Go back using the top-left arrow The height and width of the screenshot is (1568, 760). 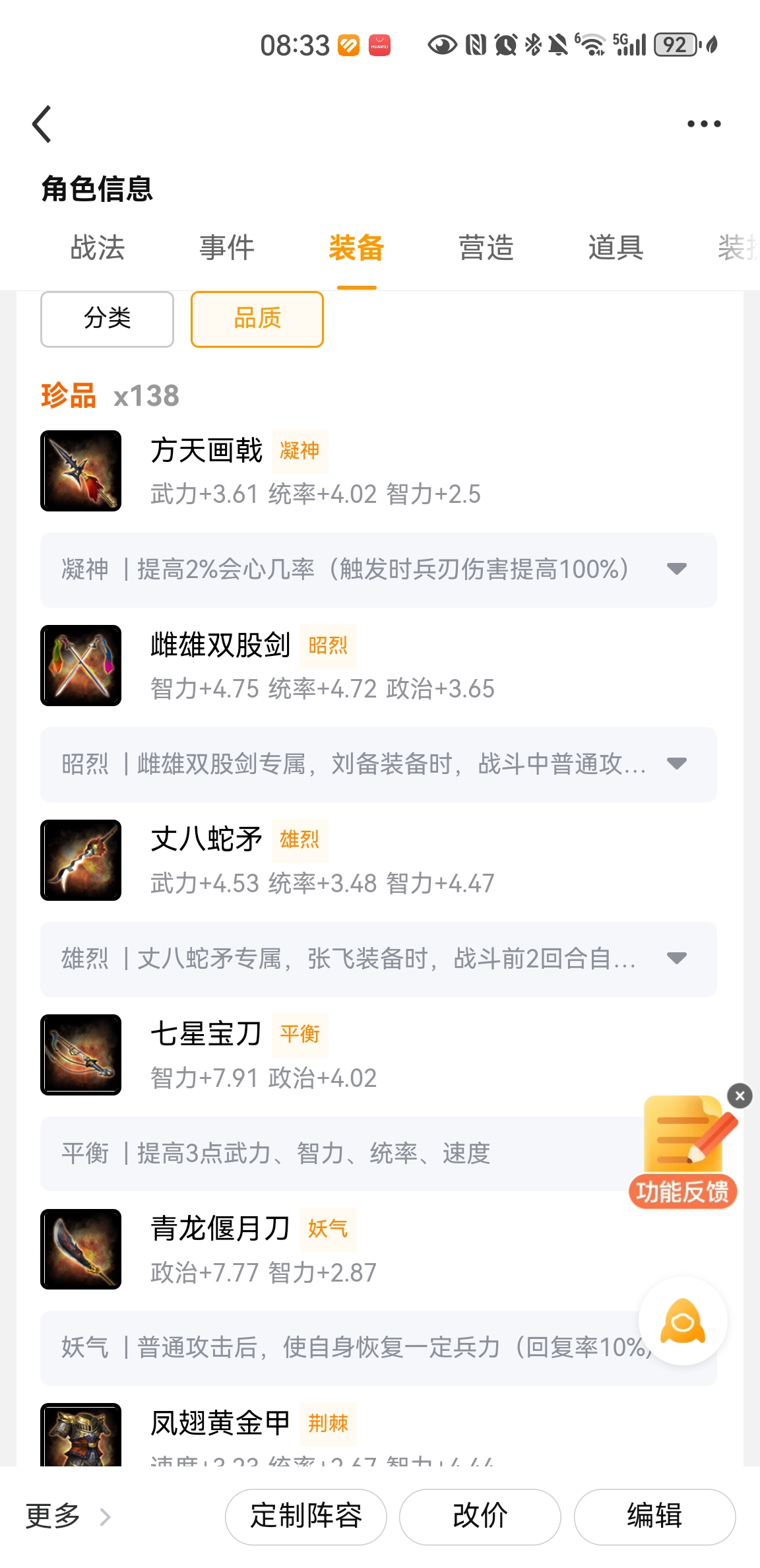pyautogui.click(x=42, y=124)
